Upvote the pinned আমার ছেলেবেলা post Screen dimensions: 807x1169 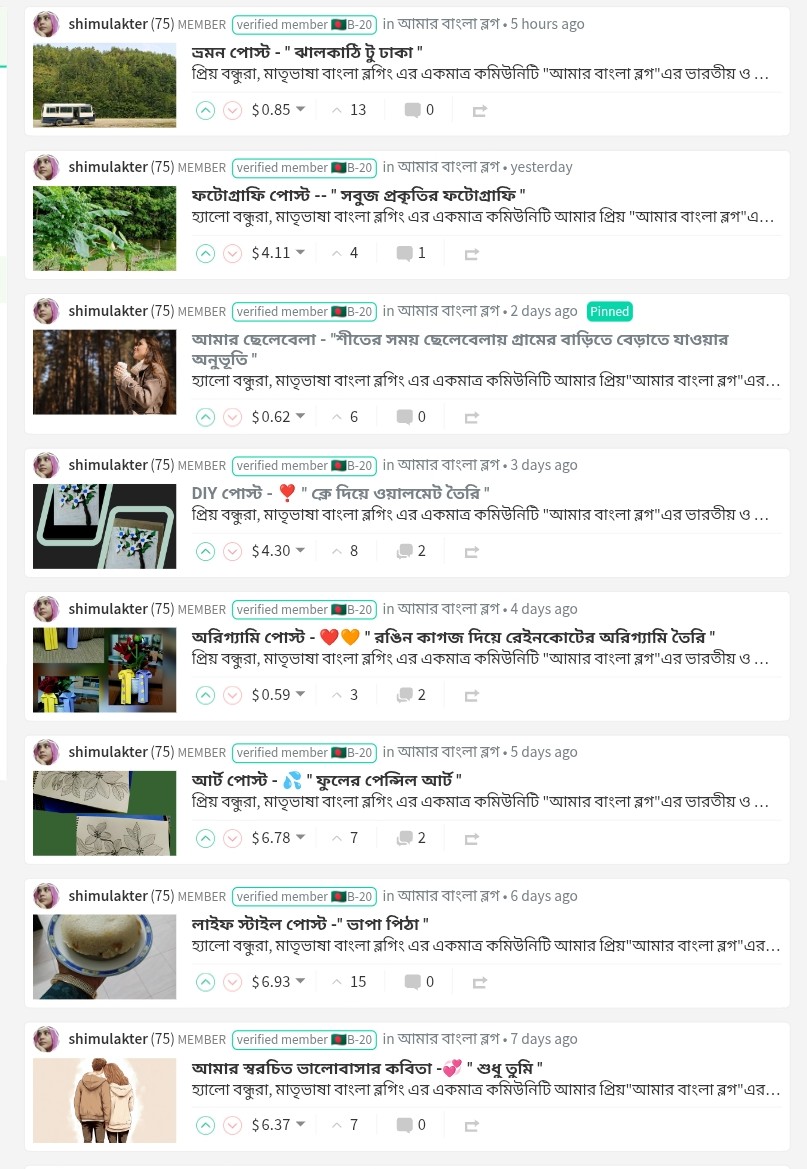pyautogui.click(x=205, y=417)
